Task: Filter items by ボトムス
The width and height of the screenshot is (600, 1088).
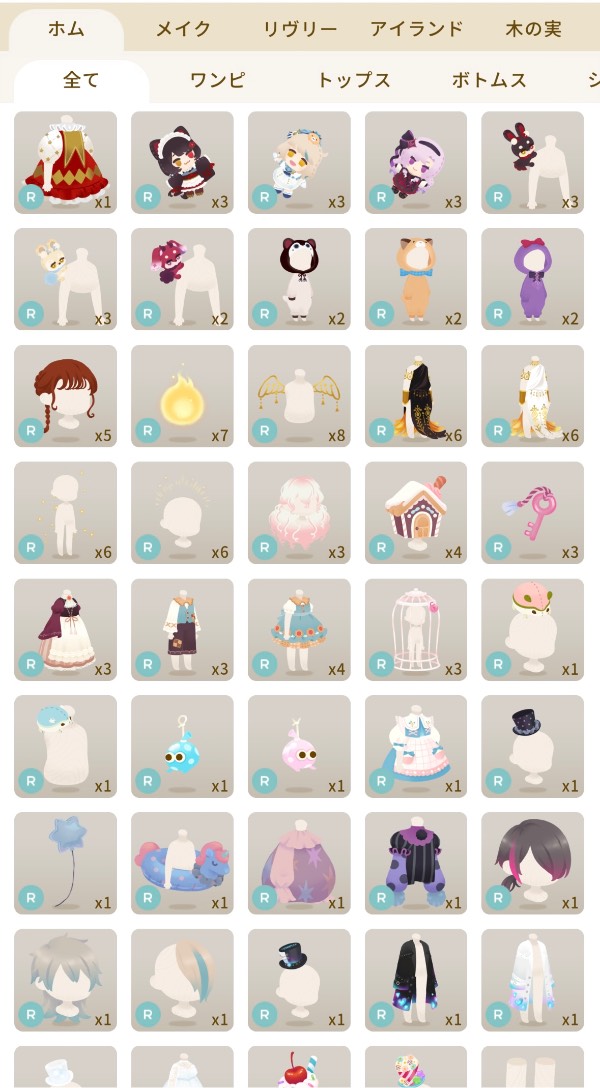Action: 489,81
